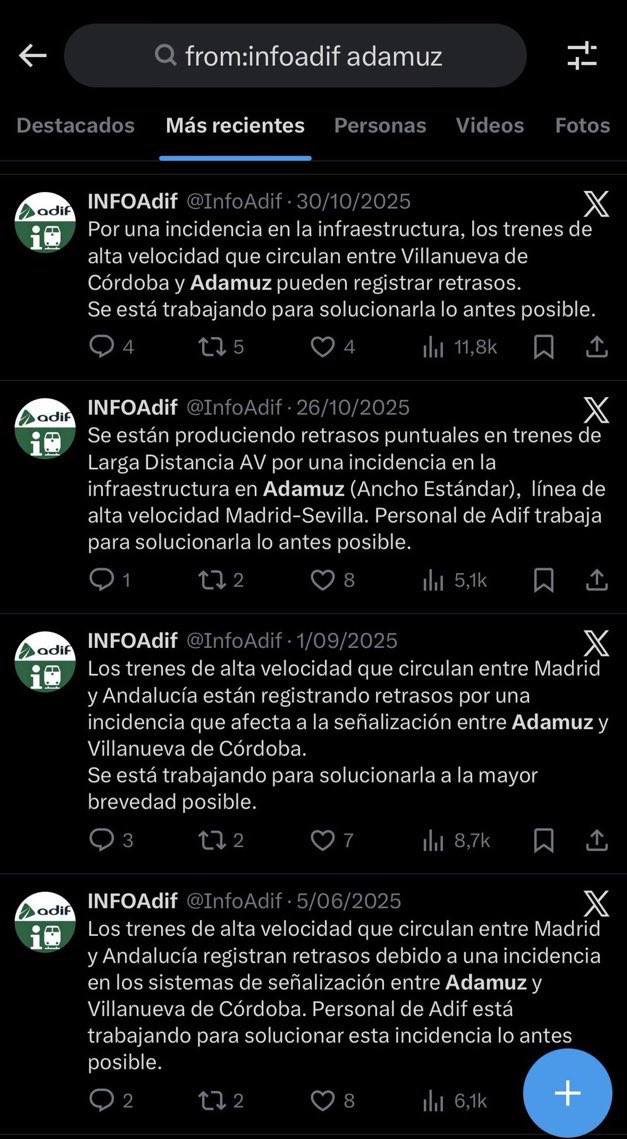Reply to the 30/10/2025 post

pos(102,347)
